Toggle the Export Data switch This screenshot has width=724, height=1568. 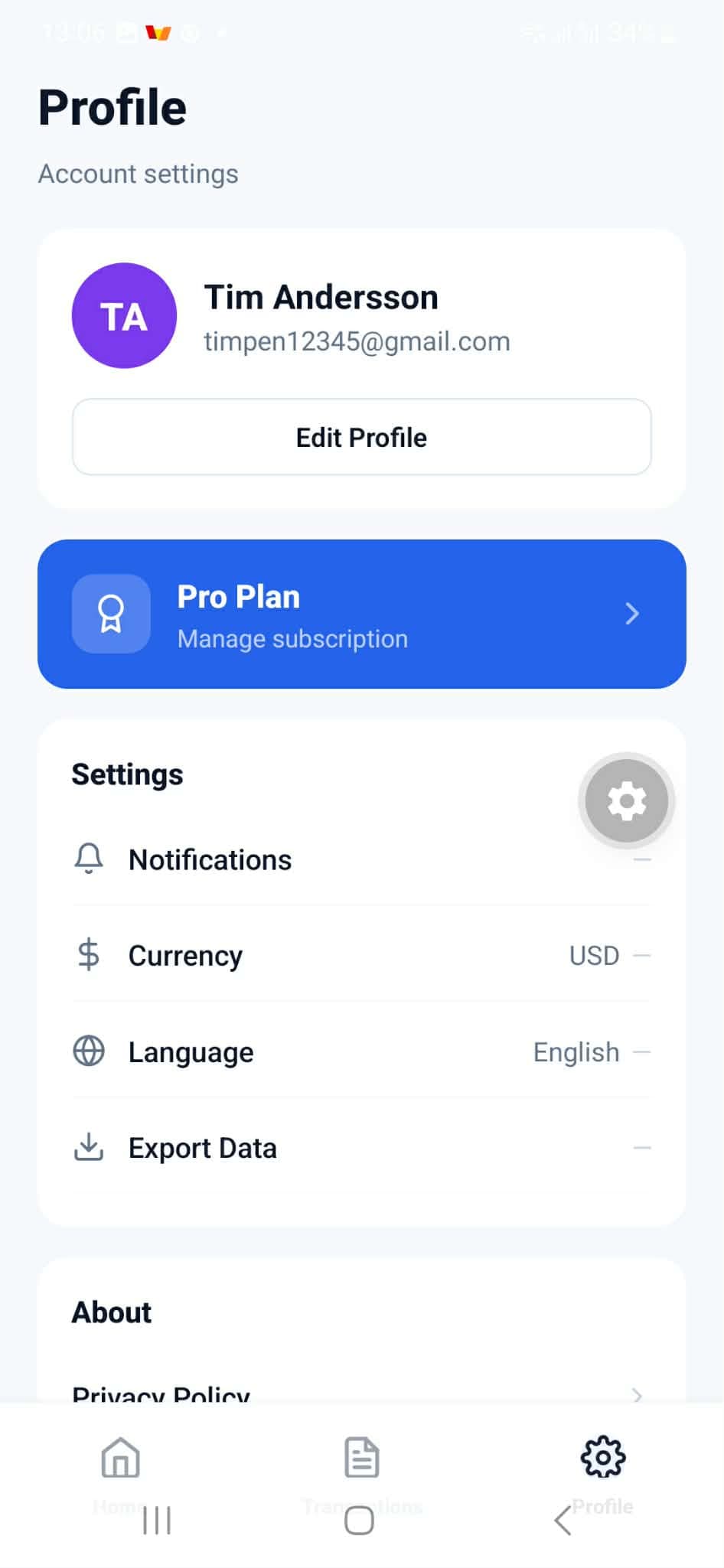coord(642,1147)
